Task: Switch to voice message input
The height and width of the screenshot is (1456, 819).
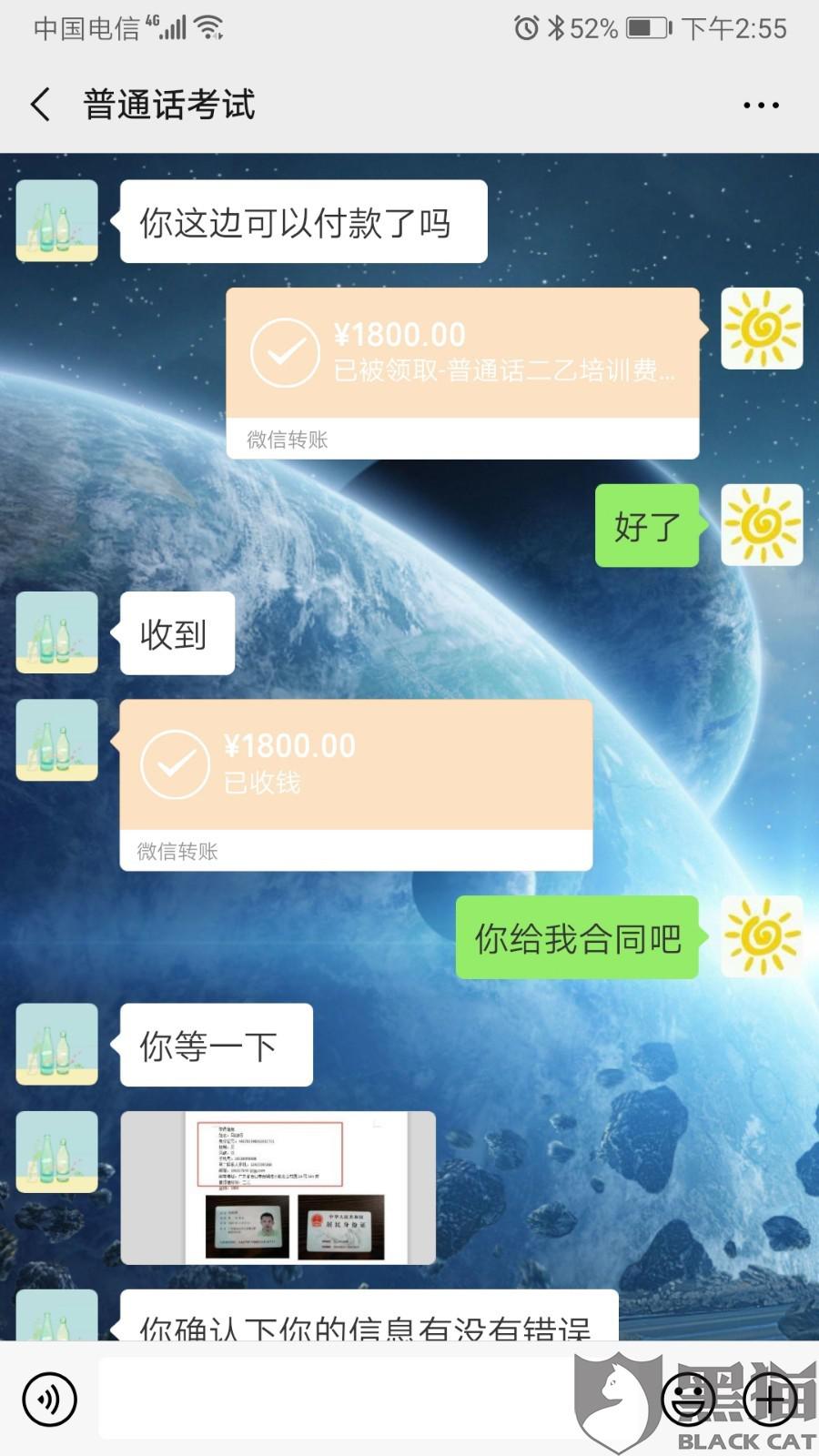Action: pyautogui.click(x=49, y=1399)
